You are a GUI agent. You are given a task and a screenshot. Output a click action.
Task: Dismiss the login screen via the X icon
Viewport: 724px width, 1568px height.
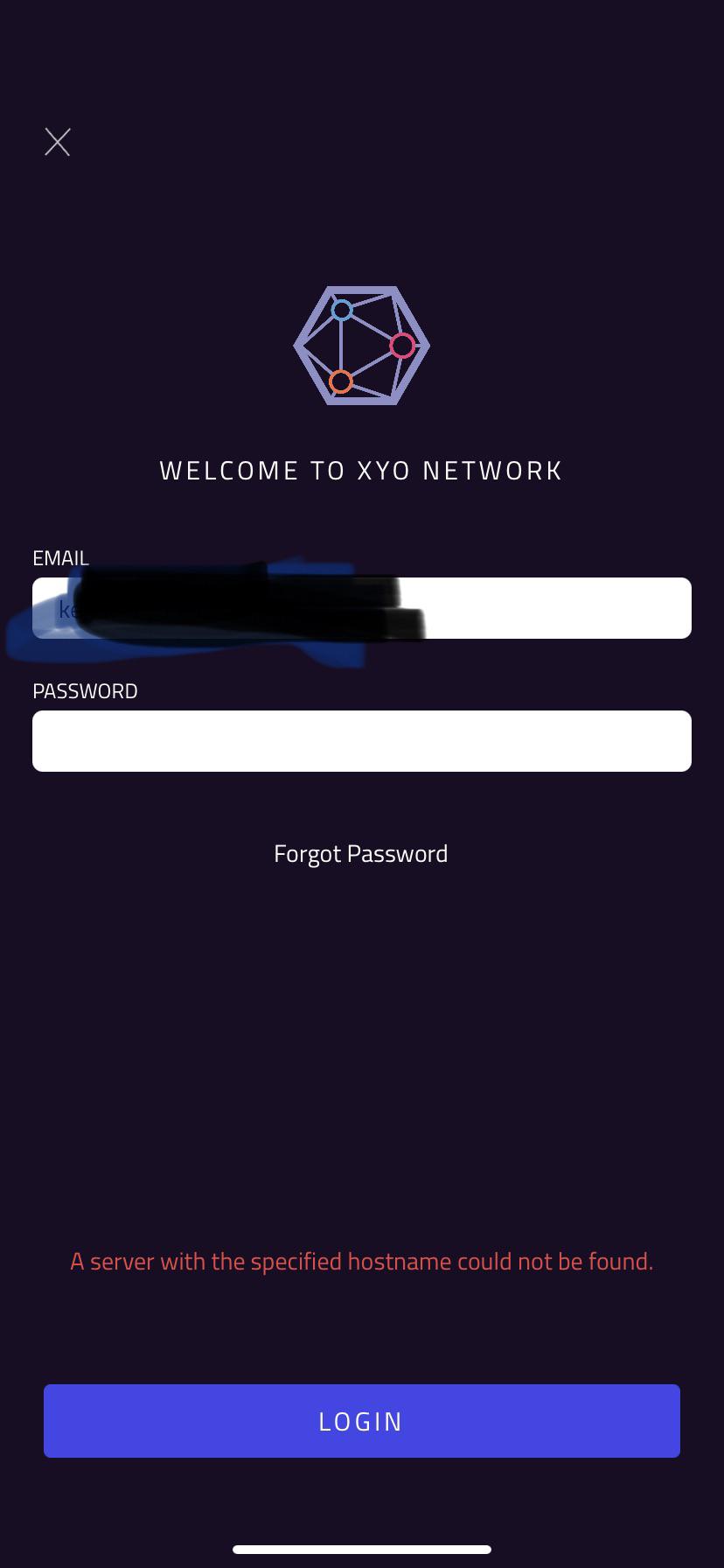57,141
